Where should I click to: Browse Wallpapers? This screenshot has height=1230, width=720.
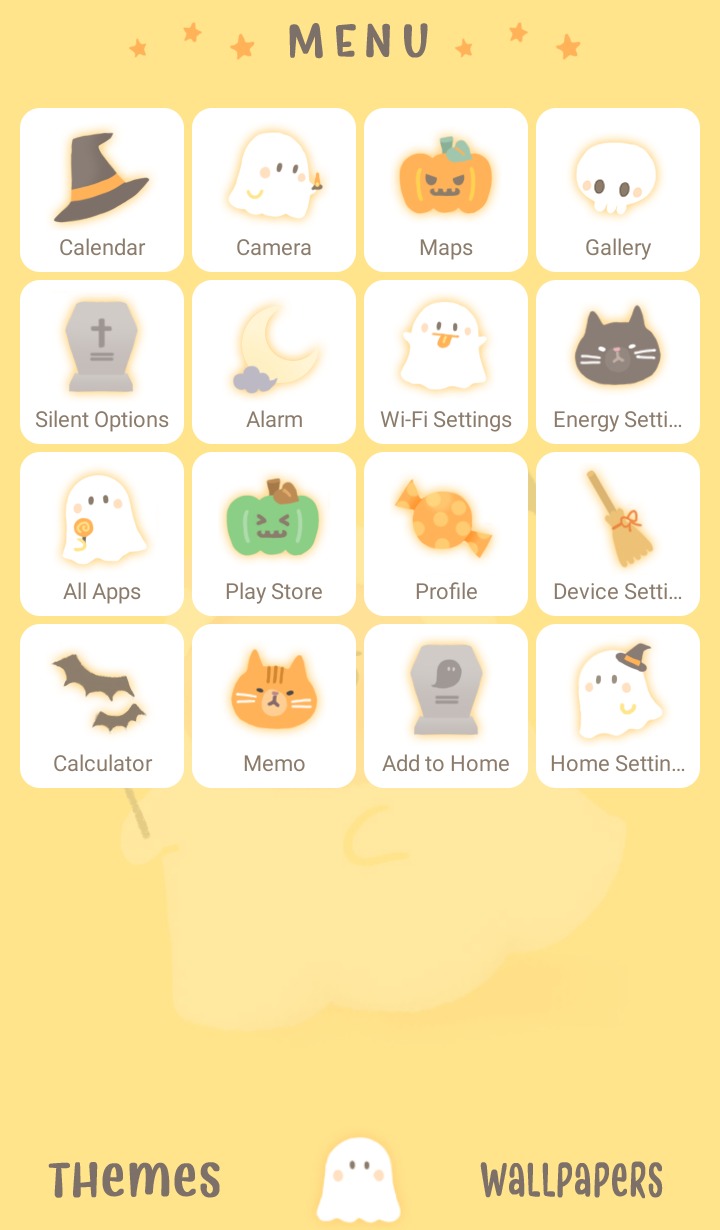pos(571,1180)
